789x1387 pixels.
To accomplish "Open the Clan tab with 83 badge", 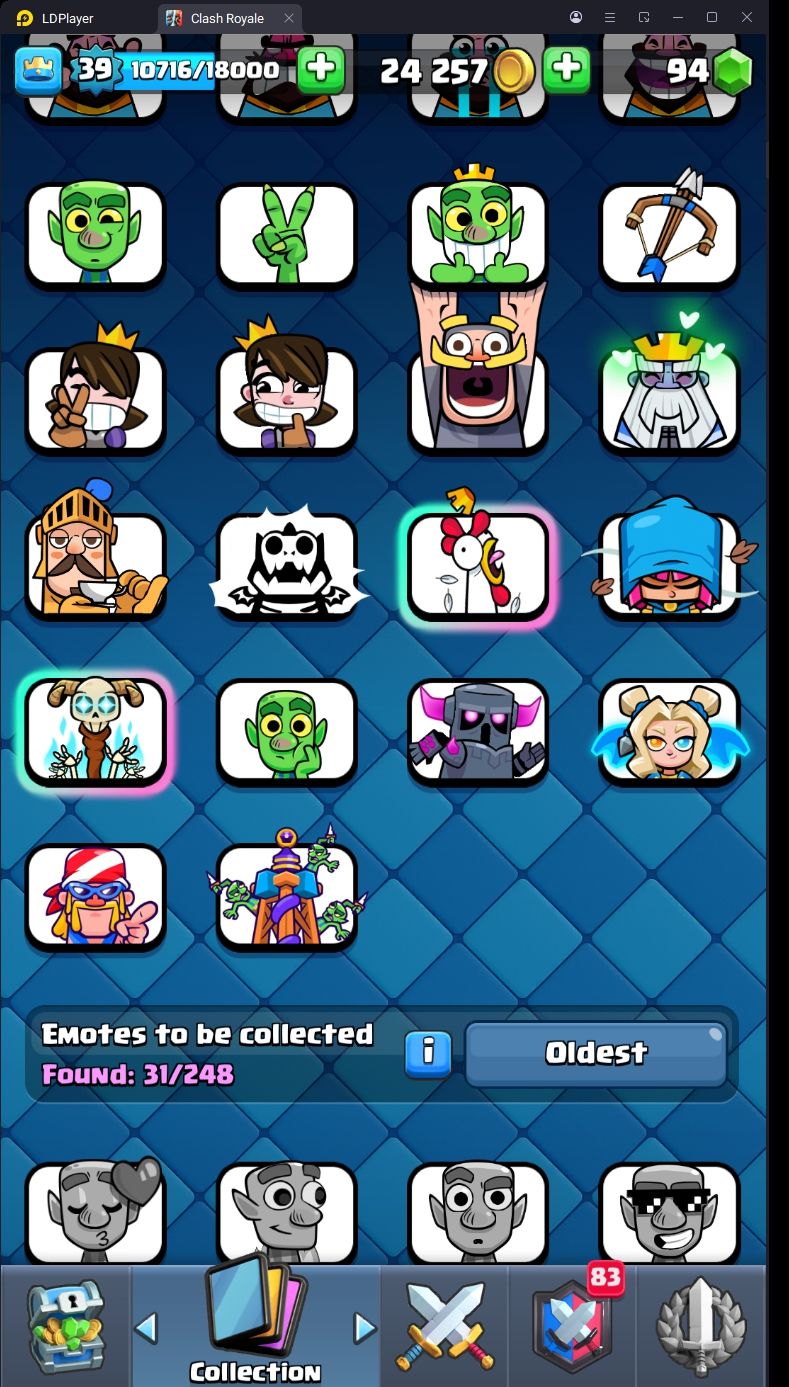I will coord(573,1326).
